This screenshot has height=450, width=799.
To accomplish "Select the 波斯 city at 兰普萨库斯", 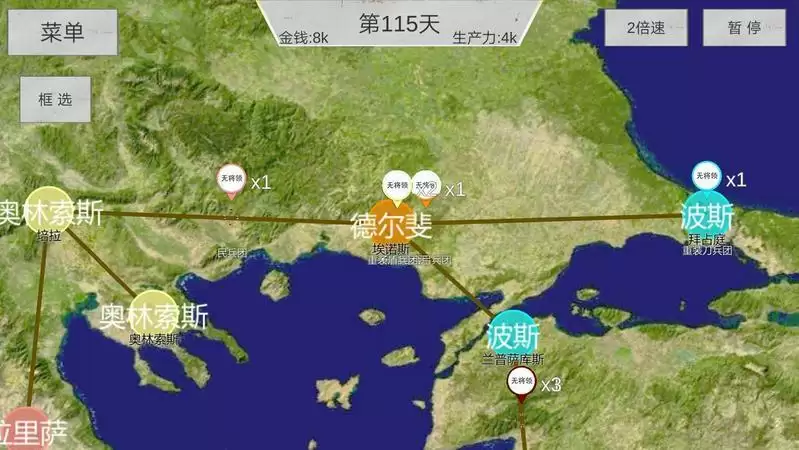I will 513,332.
